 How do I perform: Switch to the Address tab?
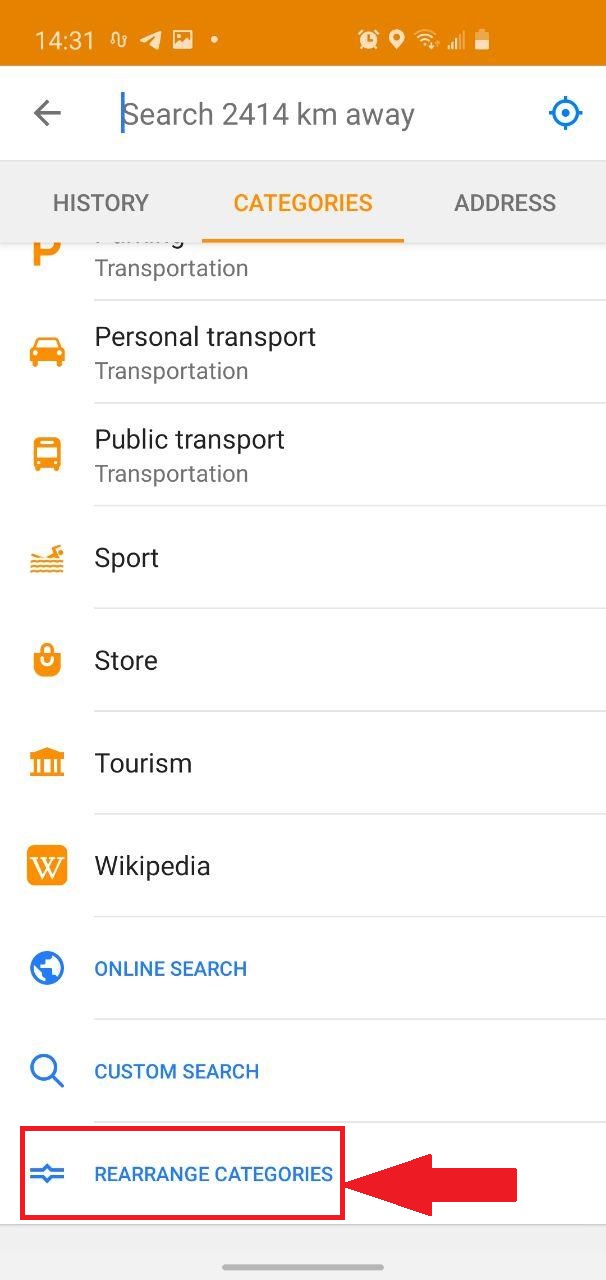click(x=505, y=203)
